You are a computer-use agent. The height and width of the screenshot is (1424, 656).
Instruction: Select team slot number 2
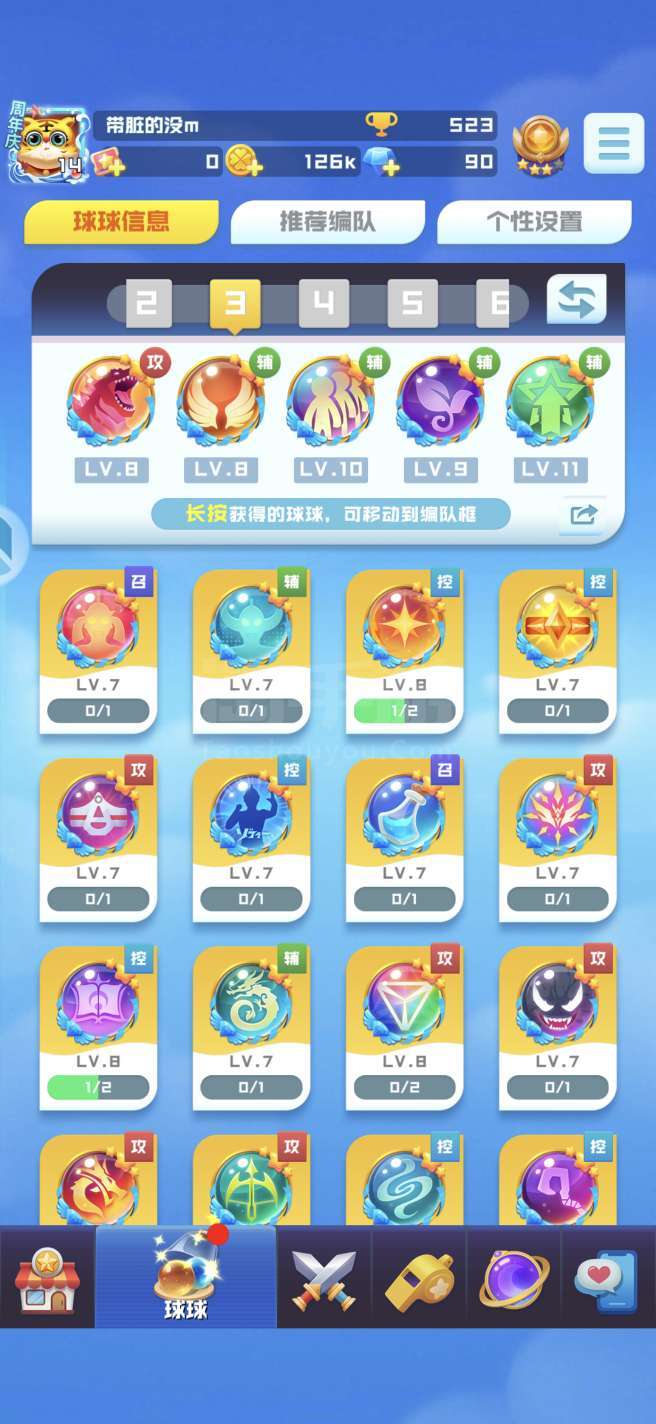(x=147, y=303)
